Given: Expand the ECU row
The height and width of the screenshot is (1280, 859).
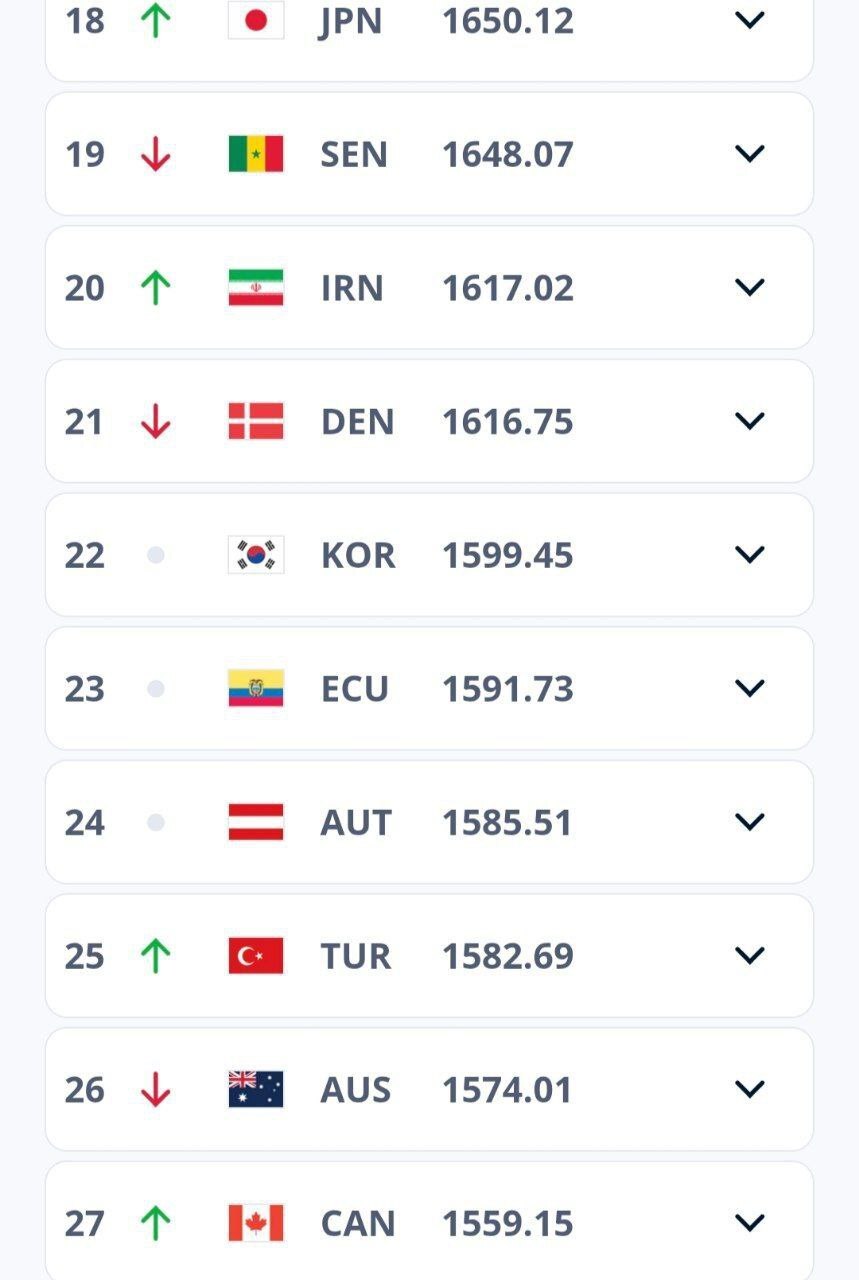Looking at the screenshot, I should coord(749,689).
